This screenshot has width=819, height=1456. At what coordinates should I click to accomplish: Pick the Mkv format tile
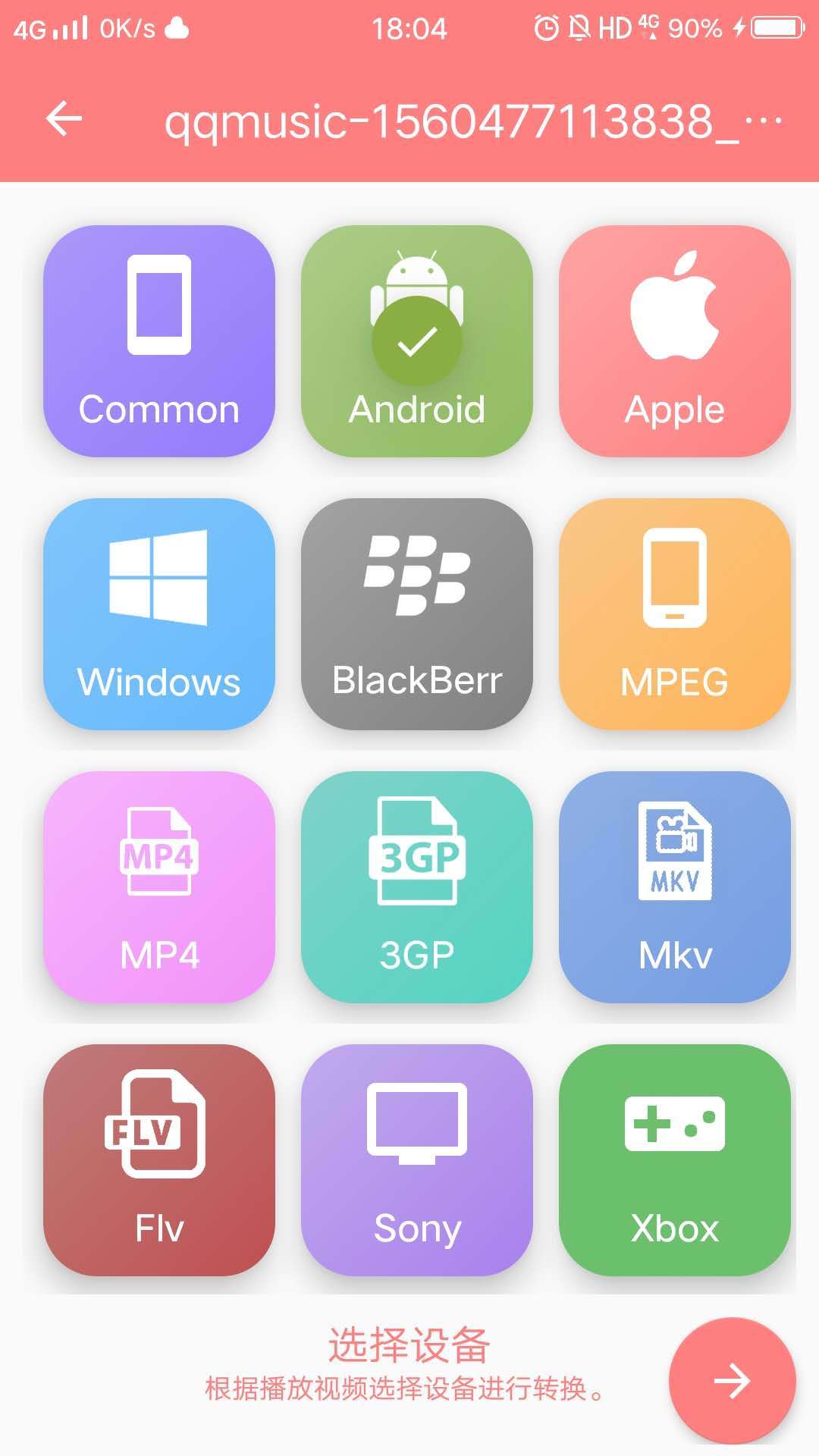click(x=675, y=887)
